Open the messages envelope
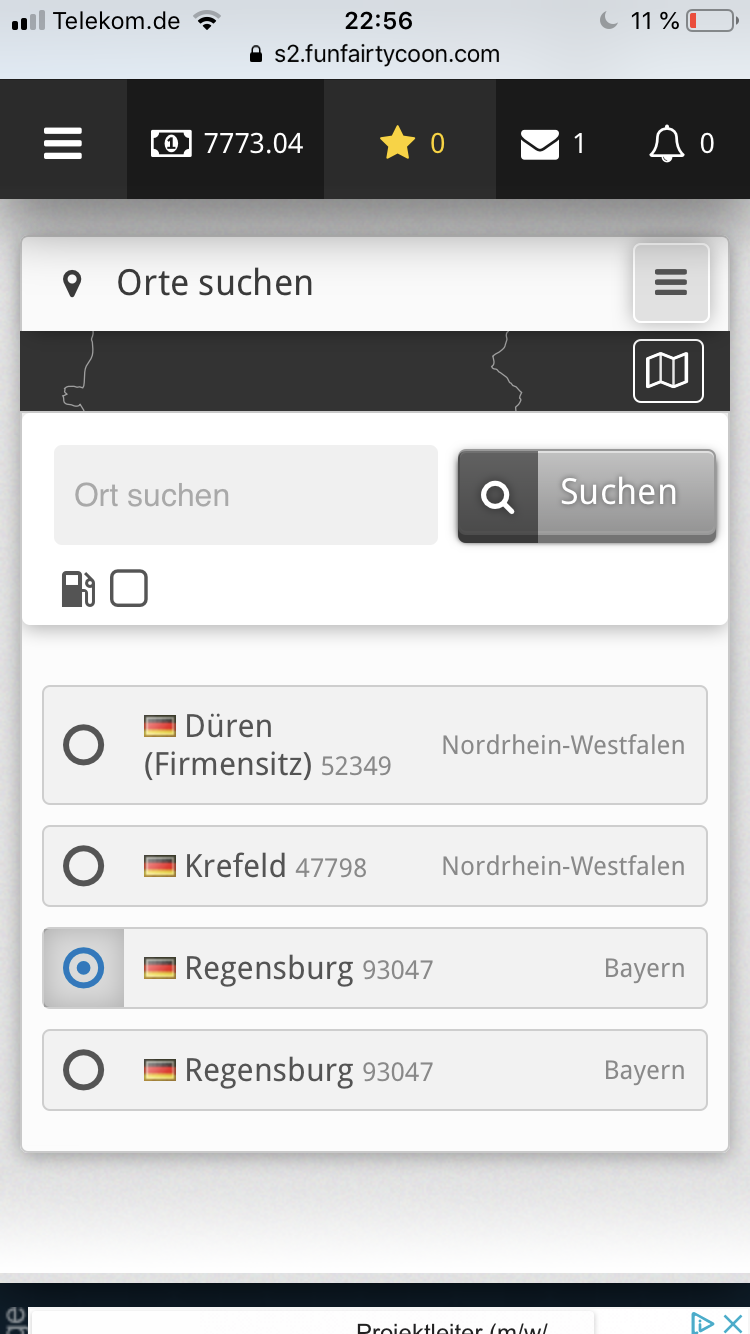 pos(552,144)
